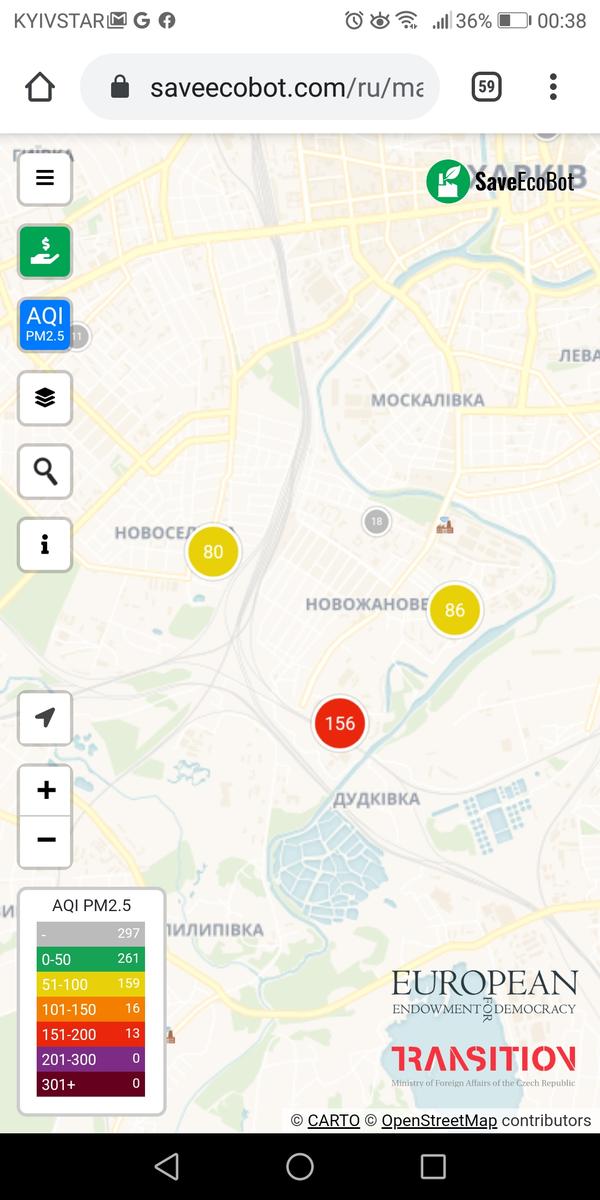Tap the green donate button

click(x=45, y=251)
